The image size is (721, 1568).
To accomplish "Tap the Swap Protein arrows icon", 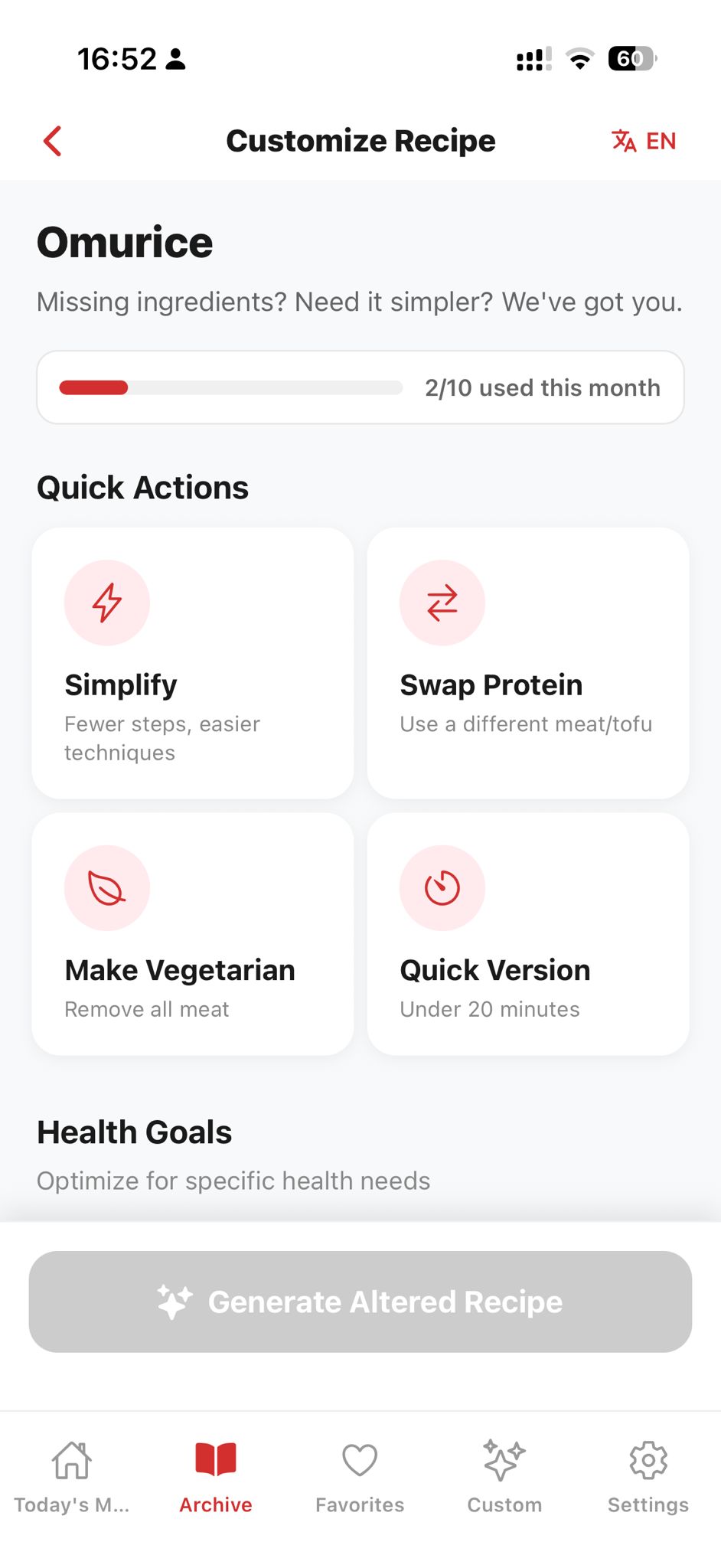I will (x=442, y=603).
